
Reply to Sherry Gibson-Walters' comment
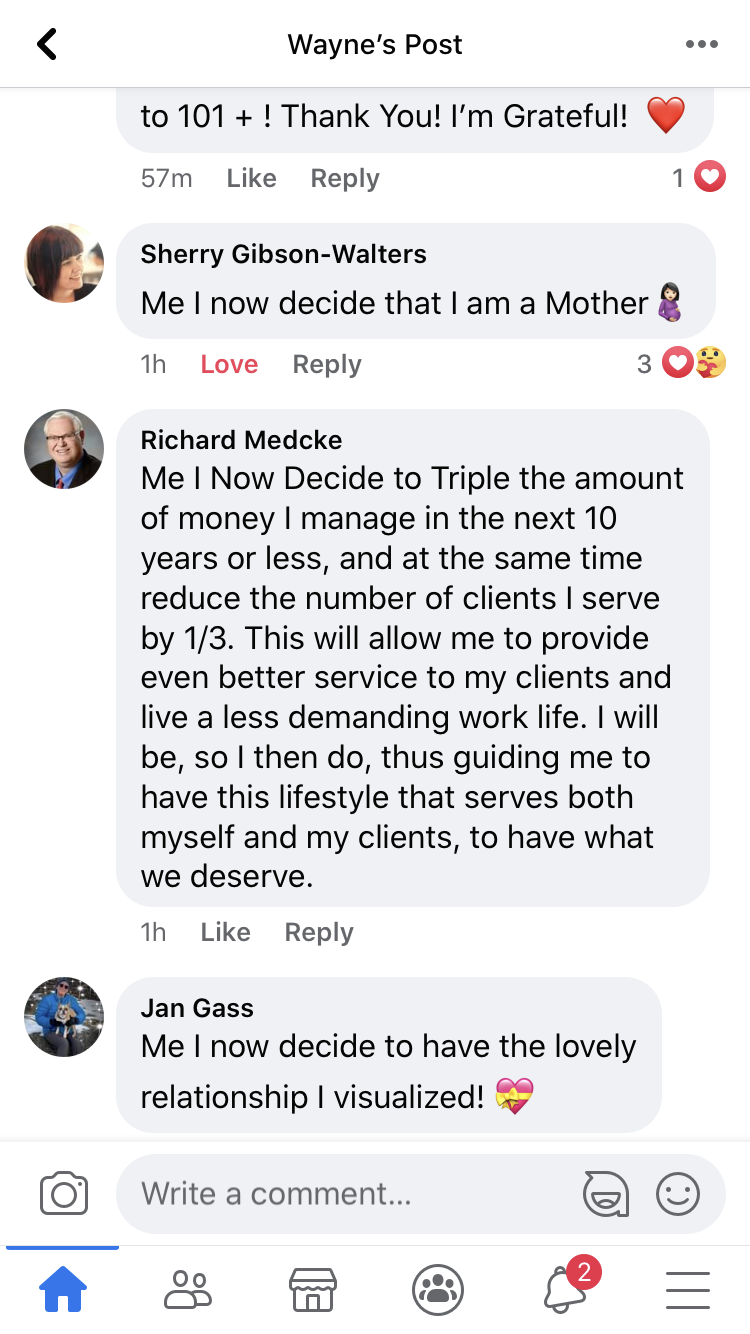tap(327, 364)
